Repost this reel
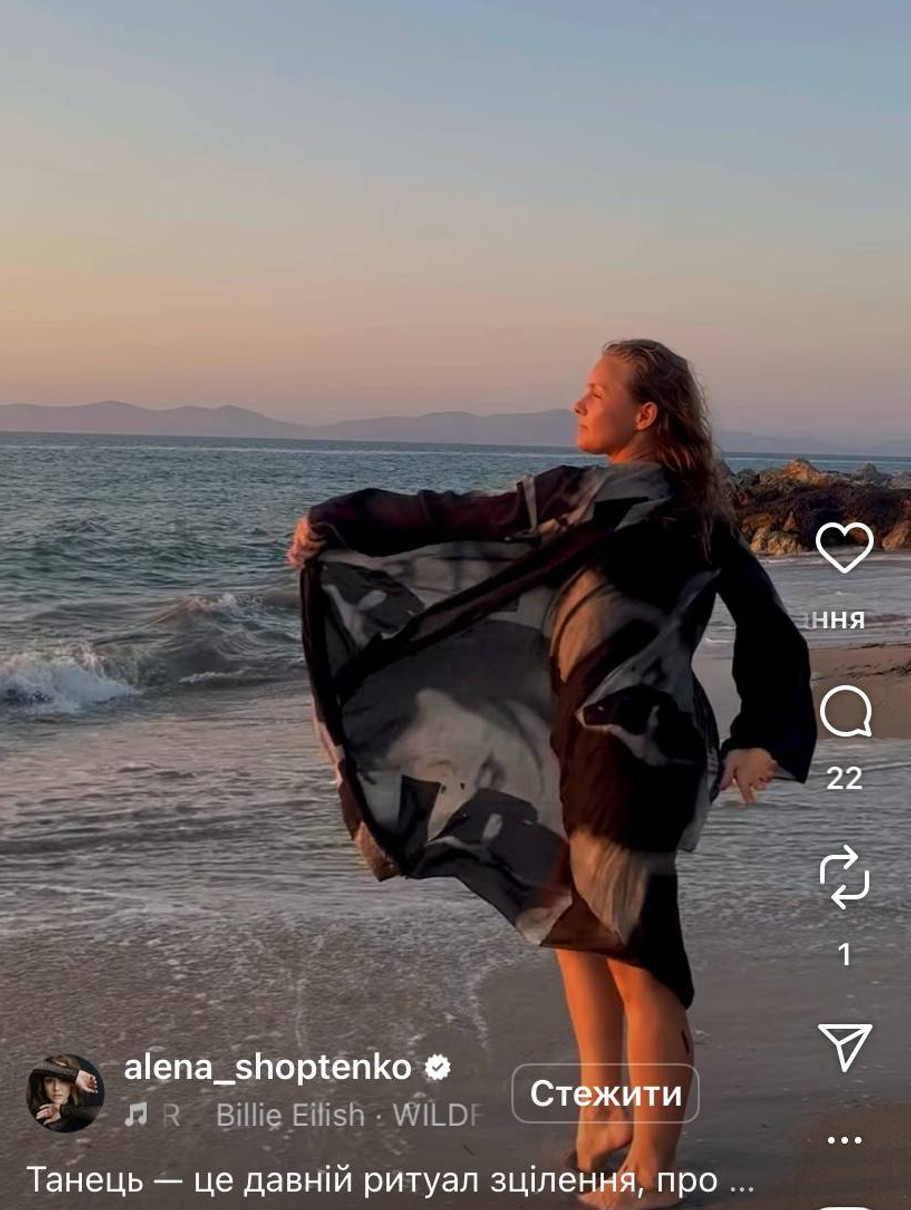Image resolution: width=911 pixels, height=1210 pixels. click(845, 878)
